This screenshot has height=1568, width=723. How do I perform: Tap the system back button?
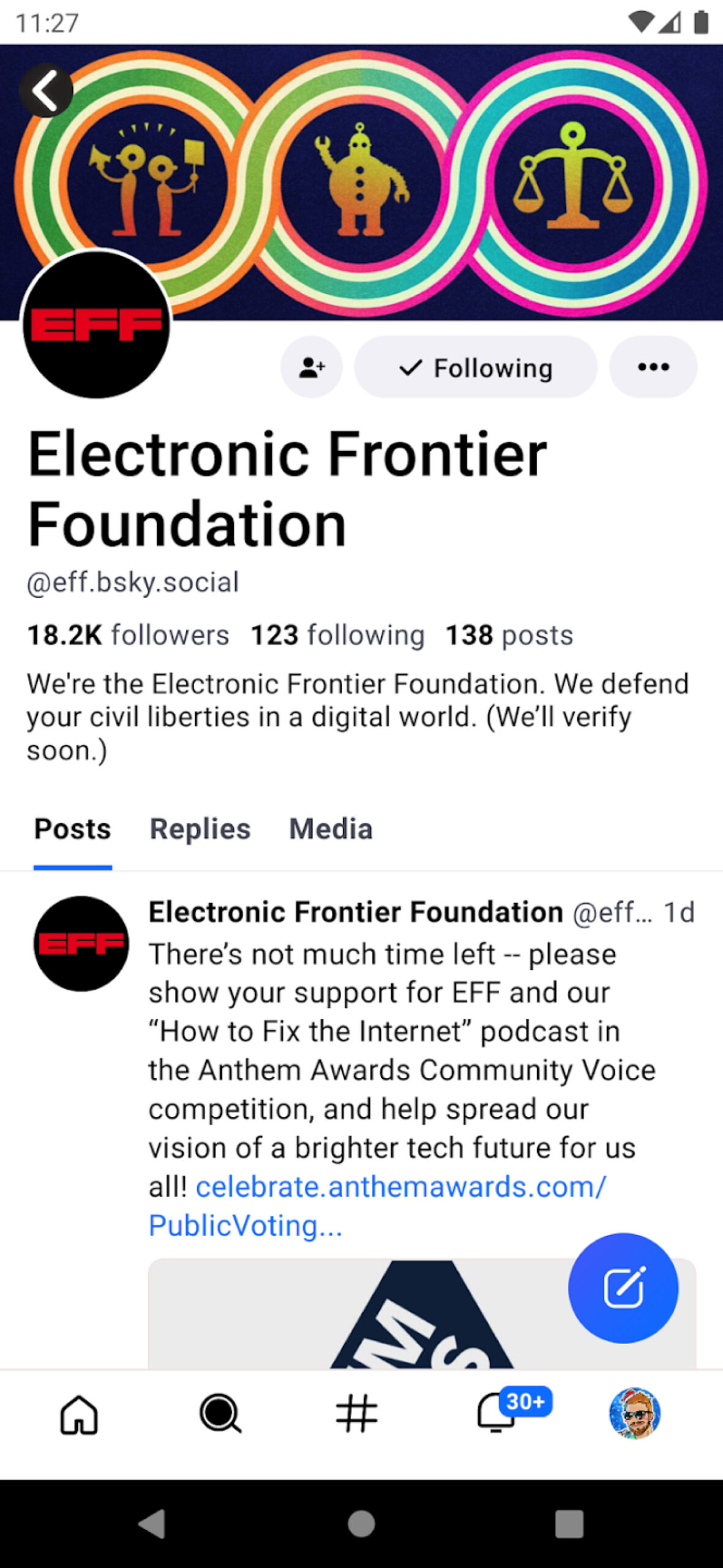(151, 1523)
